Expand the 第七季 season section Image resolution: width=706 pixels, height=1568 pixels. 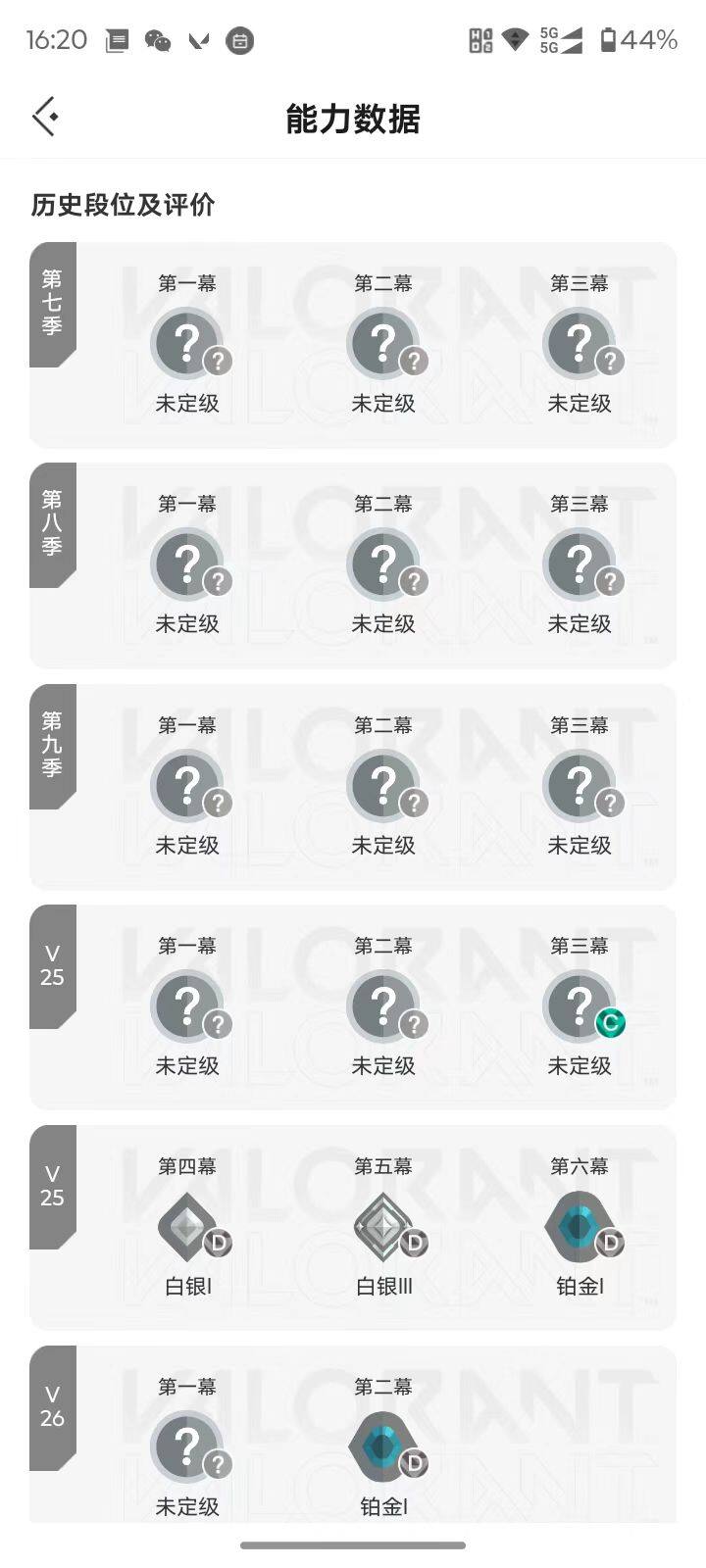coord(51,304)
